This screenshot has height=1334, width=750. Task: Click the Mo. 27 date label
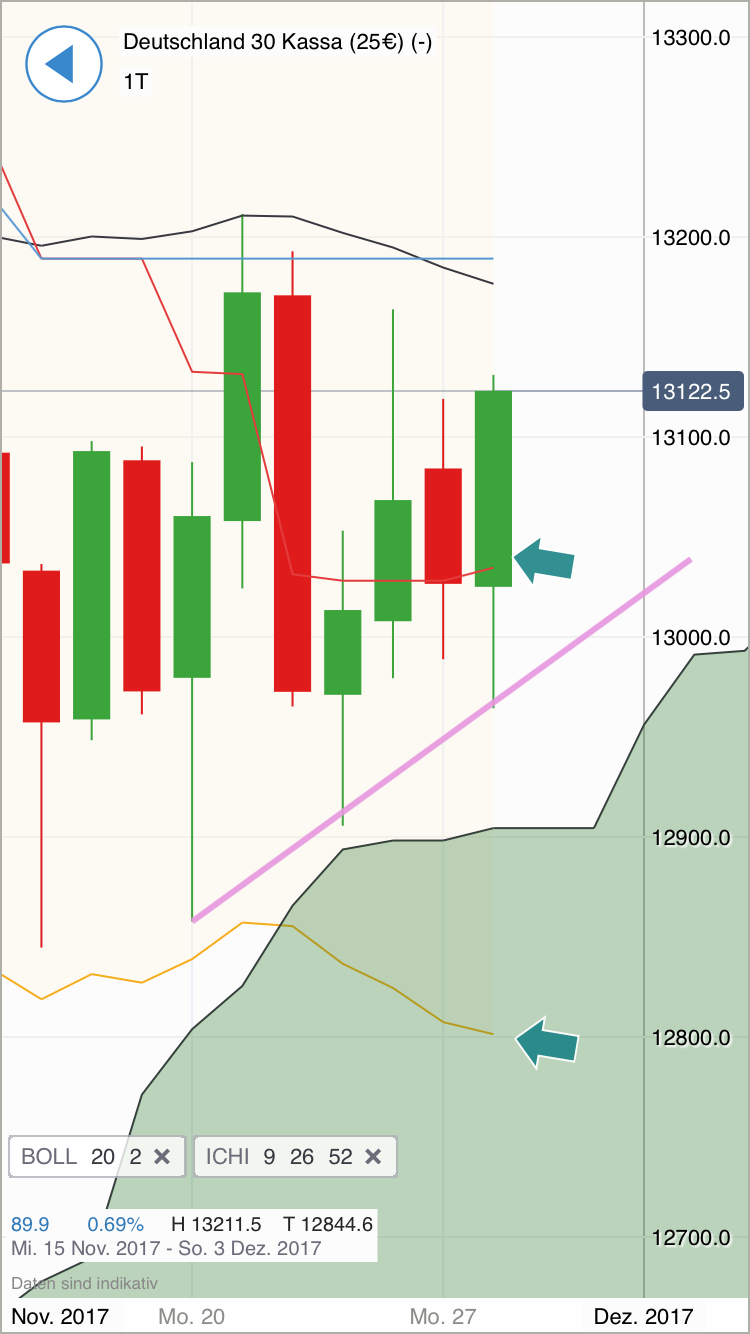click(x=444, y=1316)
